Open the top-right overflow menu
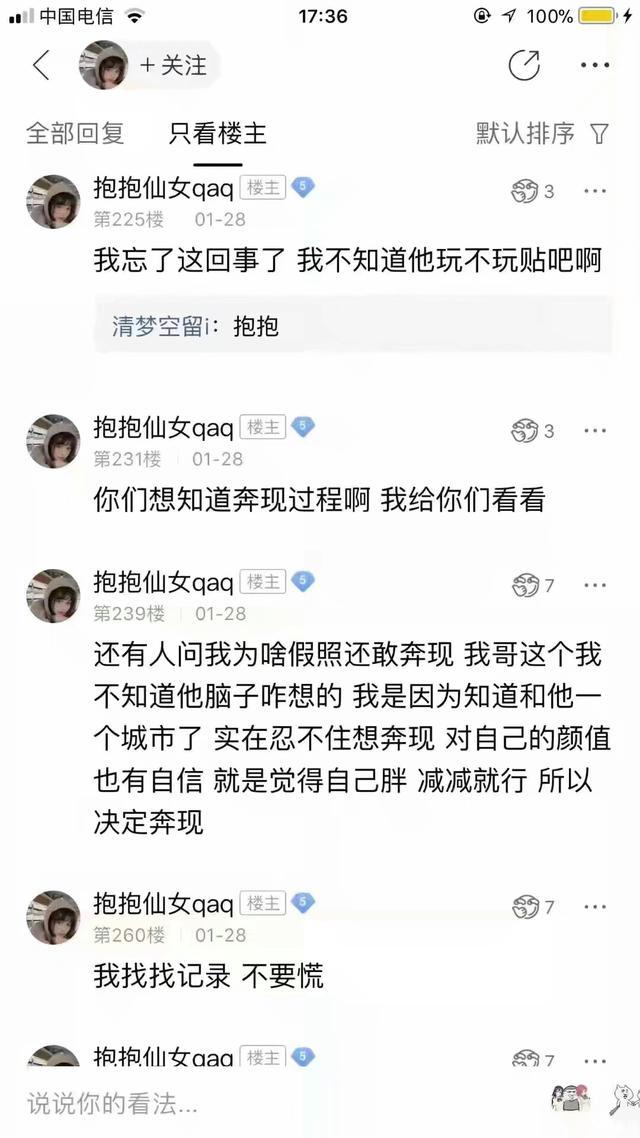640x1138 pixels. click(x=595, y=66)
